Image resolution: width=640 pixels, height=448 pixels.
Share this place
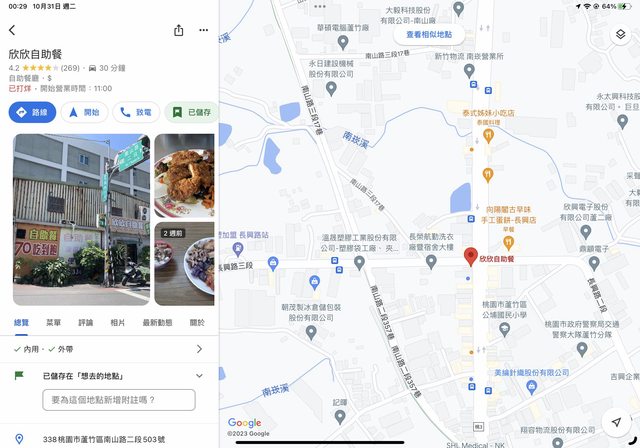178,30
